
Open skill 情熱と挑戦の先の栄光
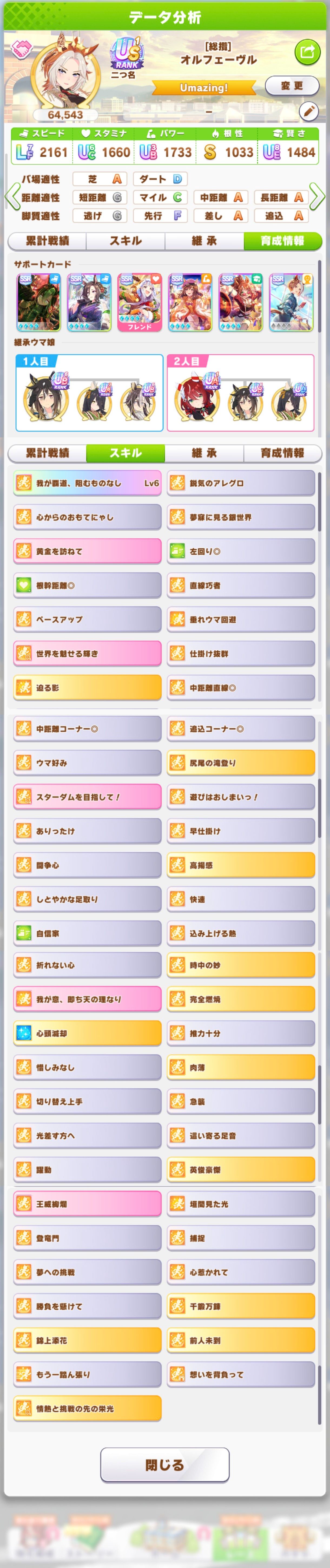pos(88,1409)
